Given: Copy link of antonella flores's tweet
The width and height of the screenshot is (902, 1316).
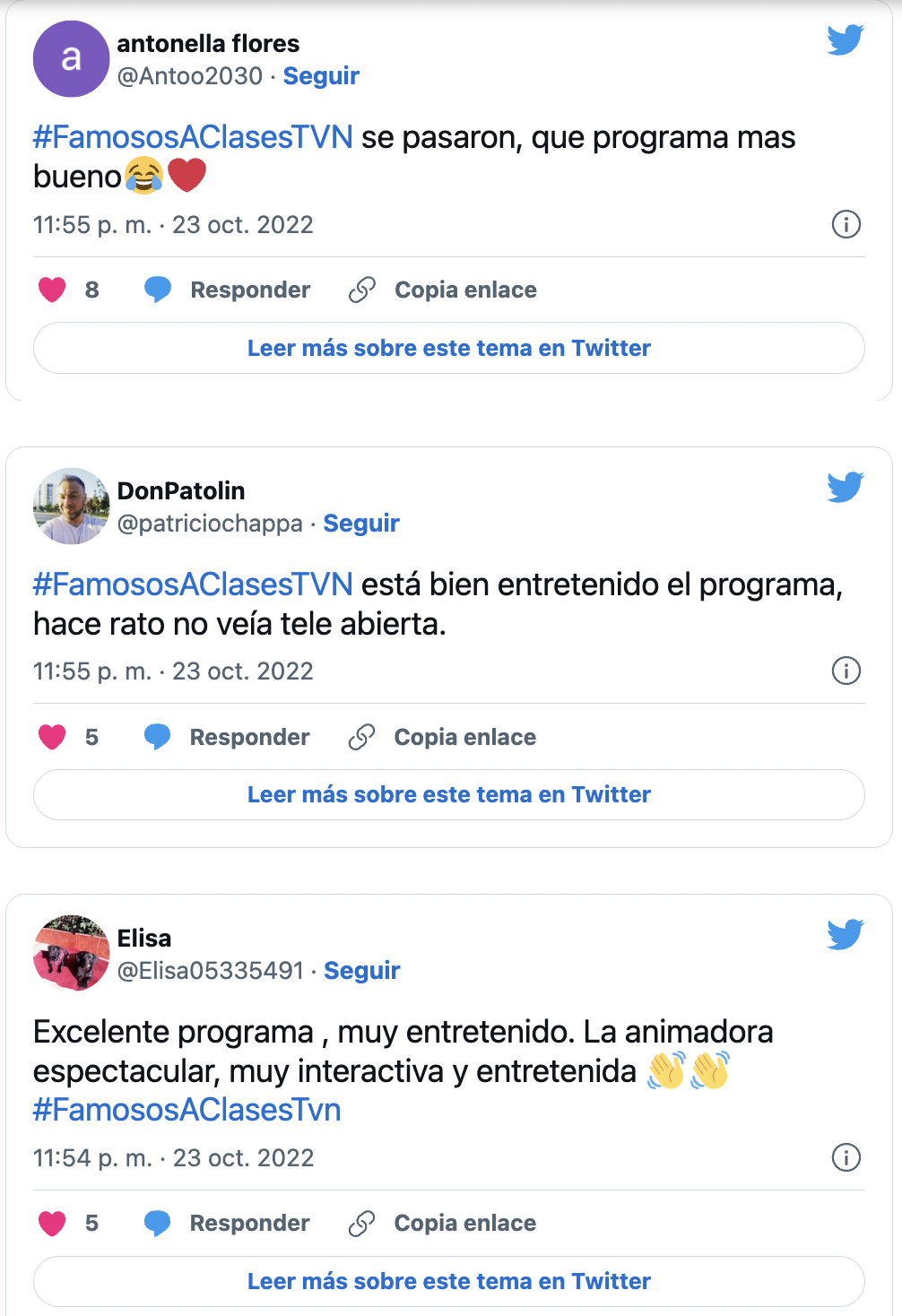Looking at the screenshot, I should [443, 290].
